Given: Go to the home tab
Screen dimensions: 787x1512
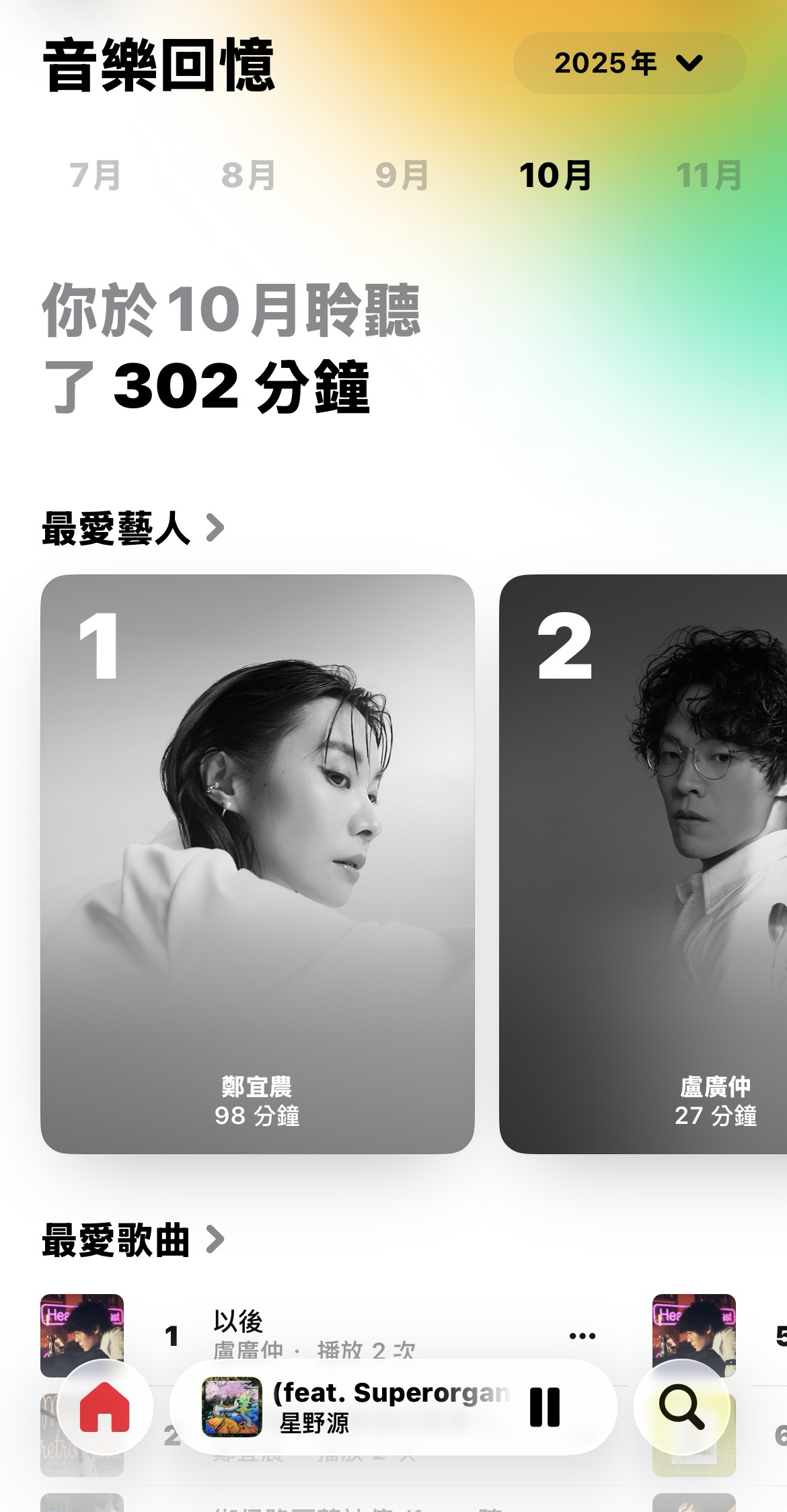Looking at the screenshot, I should [x=105, y=1407].
